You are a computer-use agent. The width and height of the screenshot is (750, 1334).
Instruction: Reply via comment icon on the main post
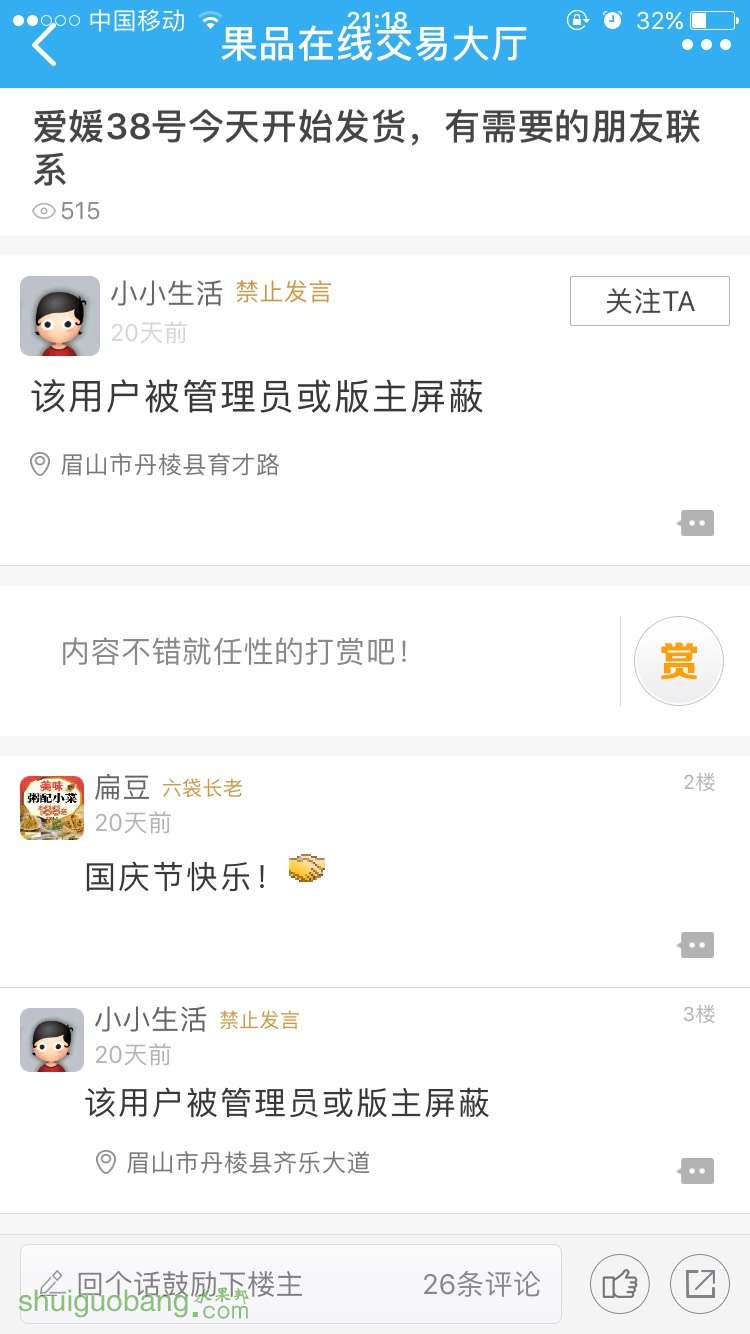coord(697,523)
